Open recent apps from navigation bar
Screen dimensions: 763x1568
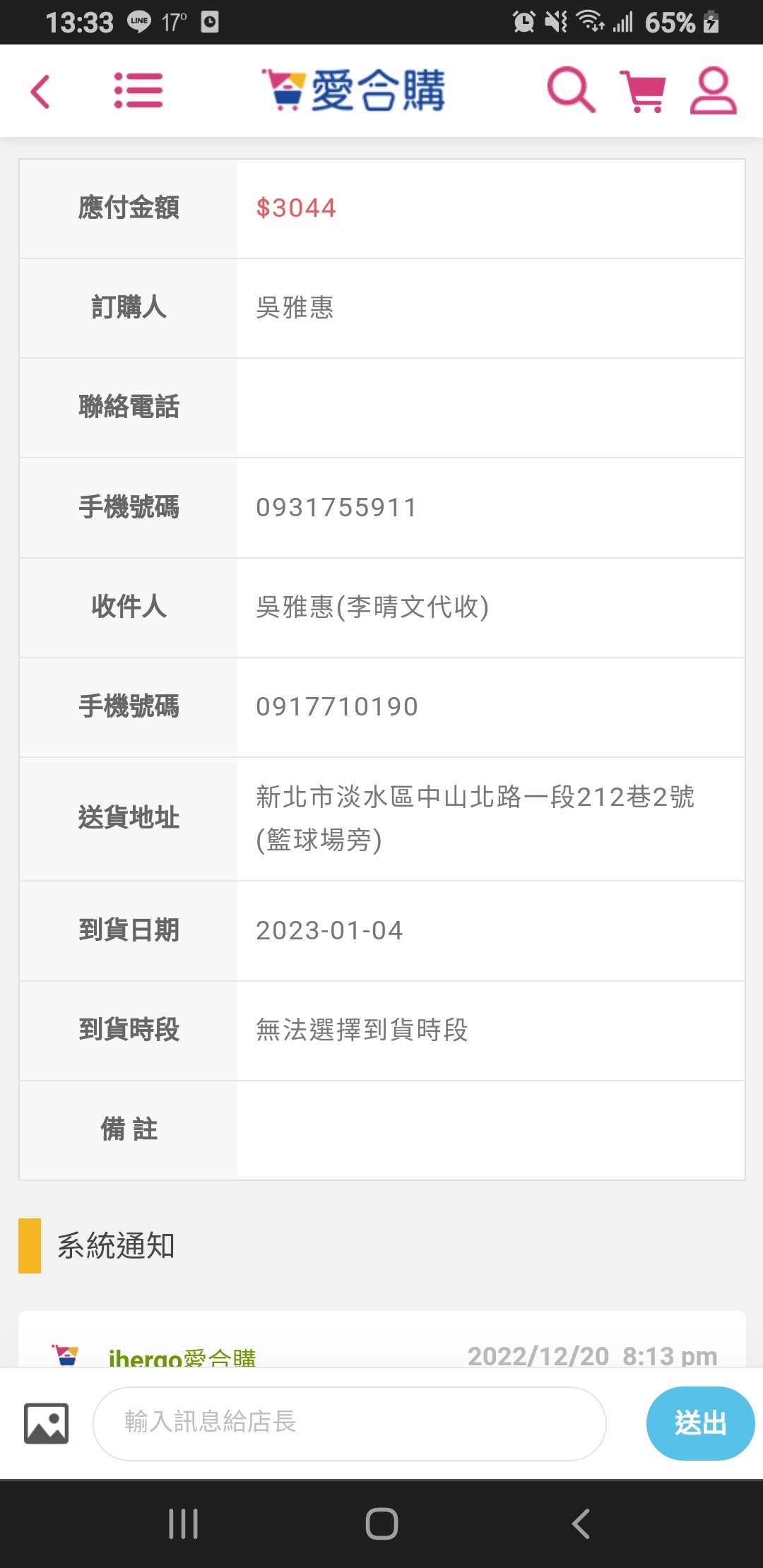[183, 1524]
